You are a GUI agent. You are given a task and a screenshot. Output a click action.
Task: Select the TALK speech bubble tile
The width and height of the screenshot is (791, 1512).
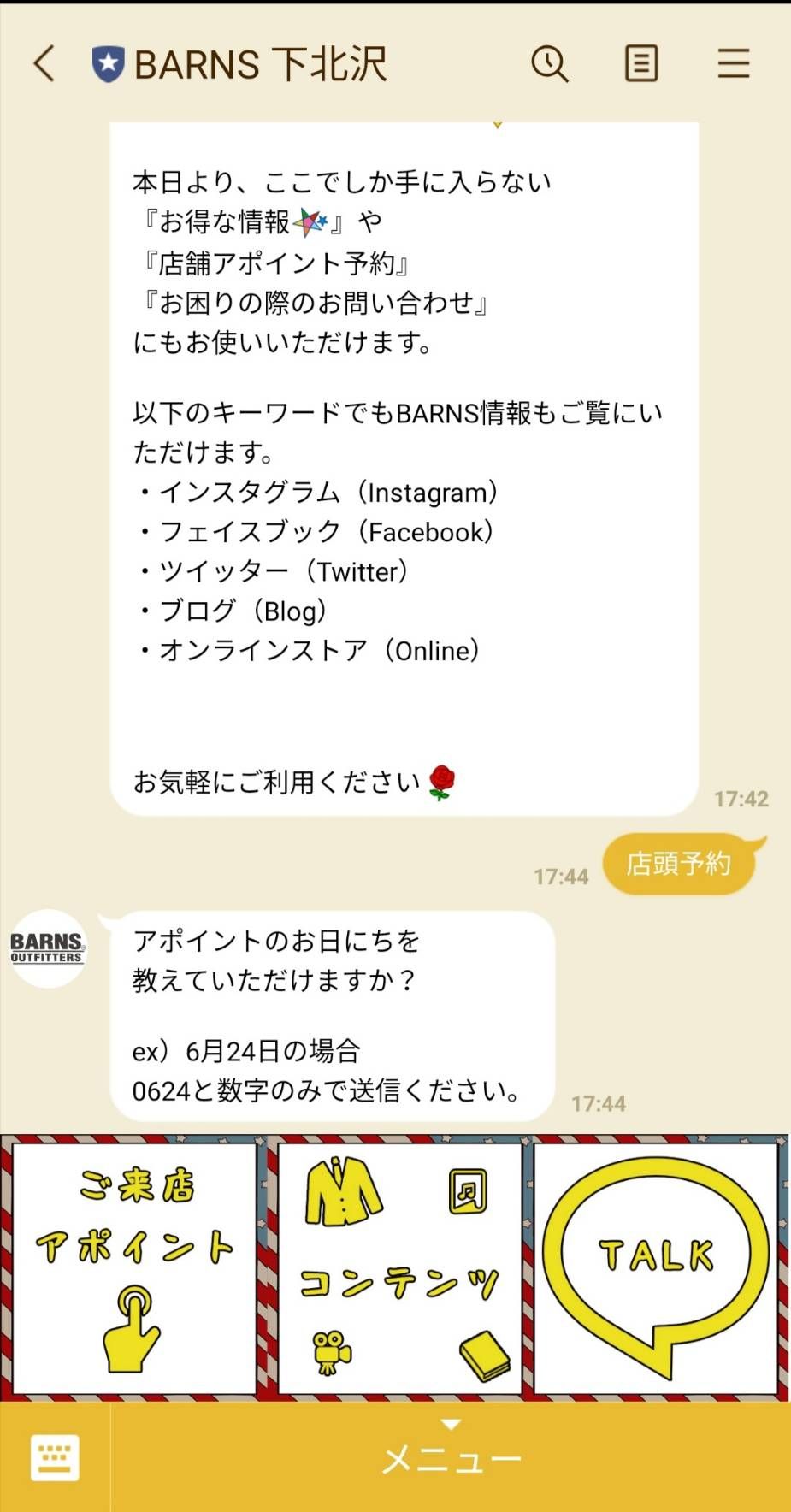click(656, 1267)
